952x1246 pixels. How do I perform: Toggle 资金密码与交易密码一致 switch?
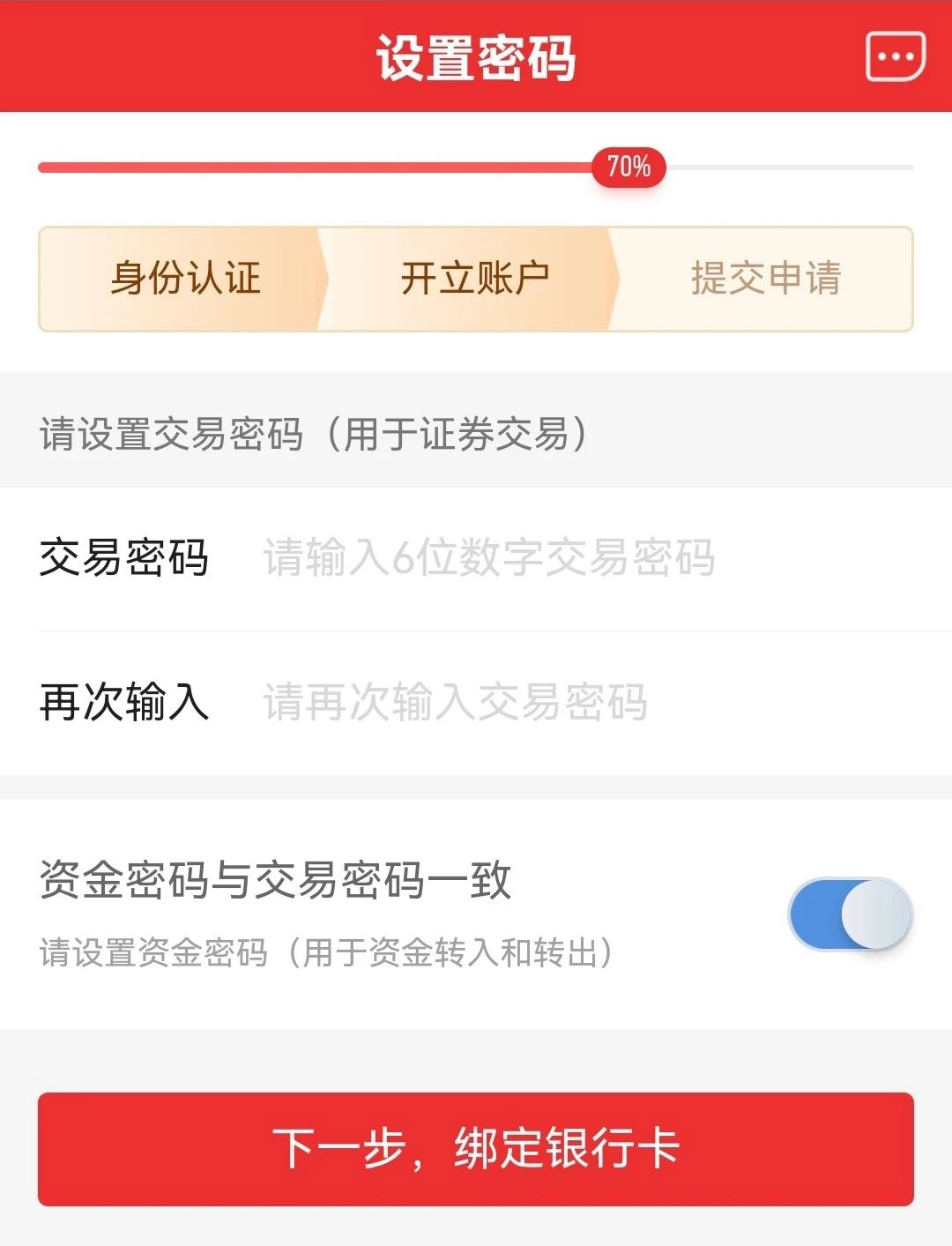pyautogui.click(x=850, y=914)
